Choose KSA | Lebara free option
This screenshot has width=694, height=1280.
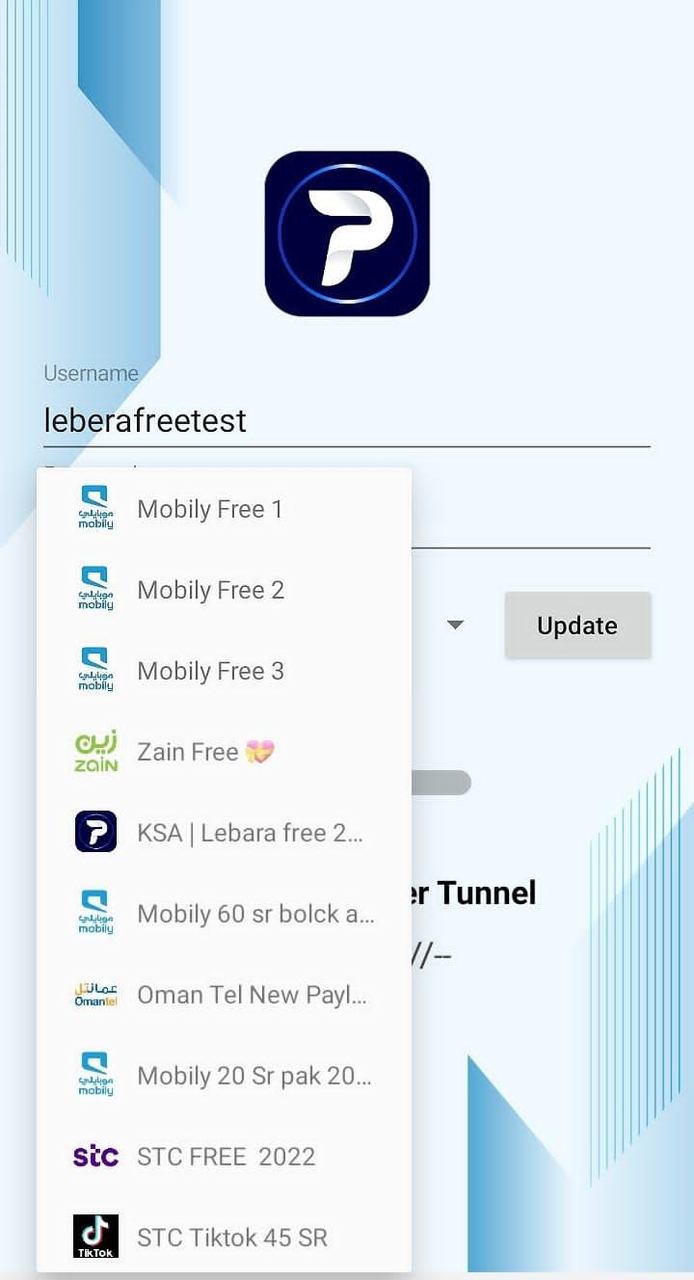click(x=249, y=833)
